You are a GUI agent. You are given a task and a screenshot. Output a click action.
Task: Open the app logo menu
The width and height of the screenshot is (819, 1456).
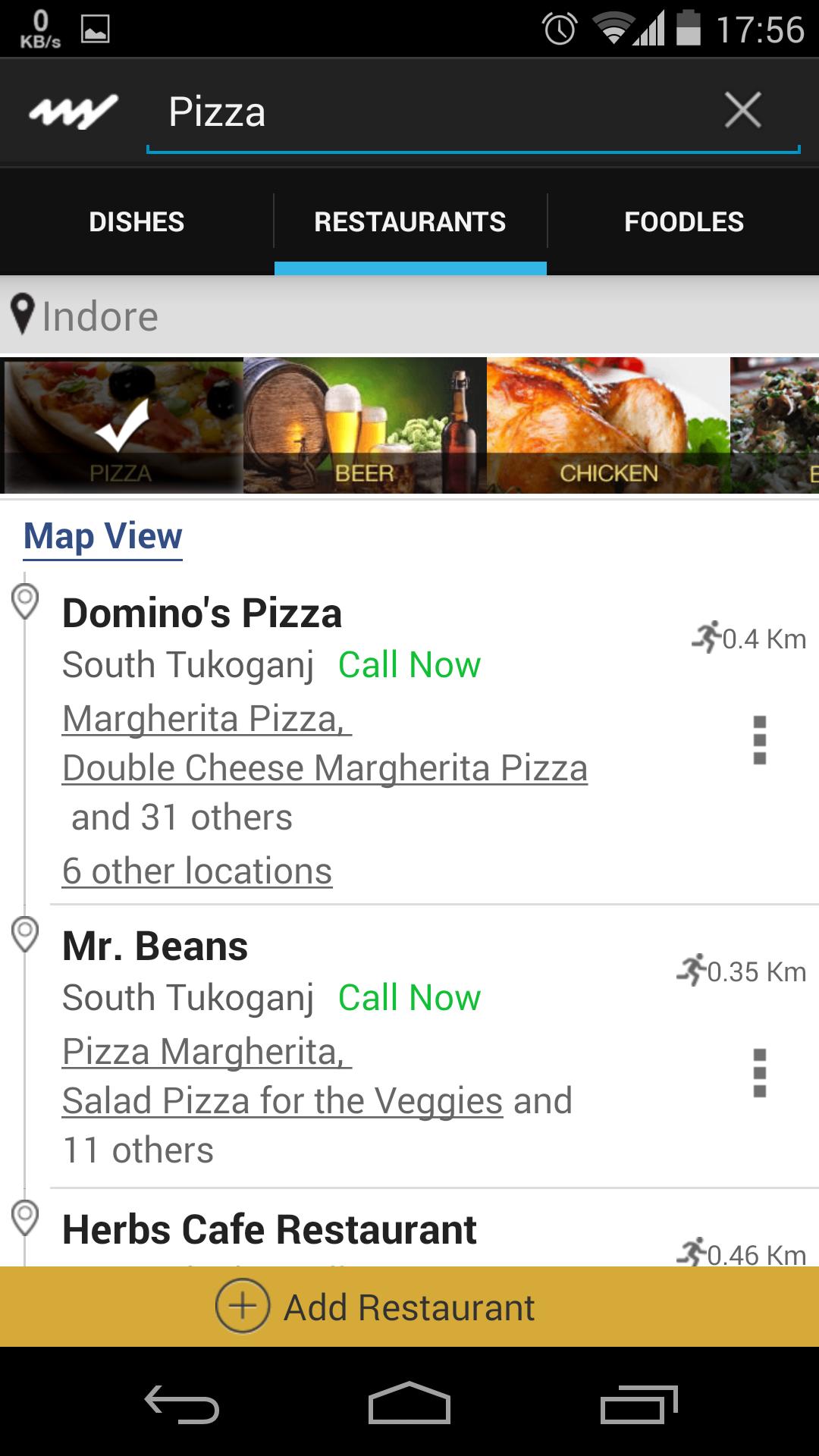[x=73, y=112]
